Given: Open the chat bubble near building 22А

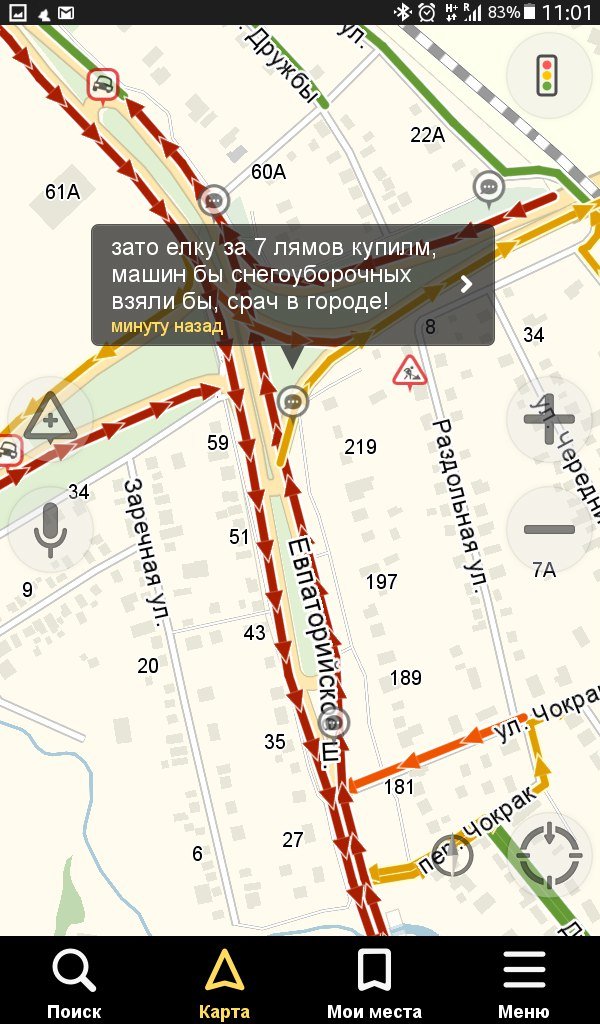Looking at the screenshot, I should 488,185.
